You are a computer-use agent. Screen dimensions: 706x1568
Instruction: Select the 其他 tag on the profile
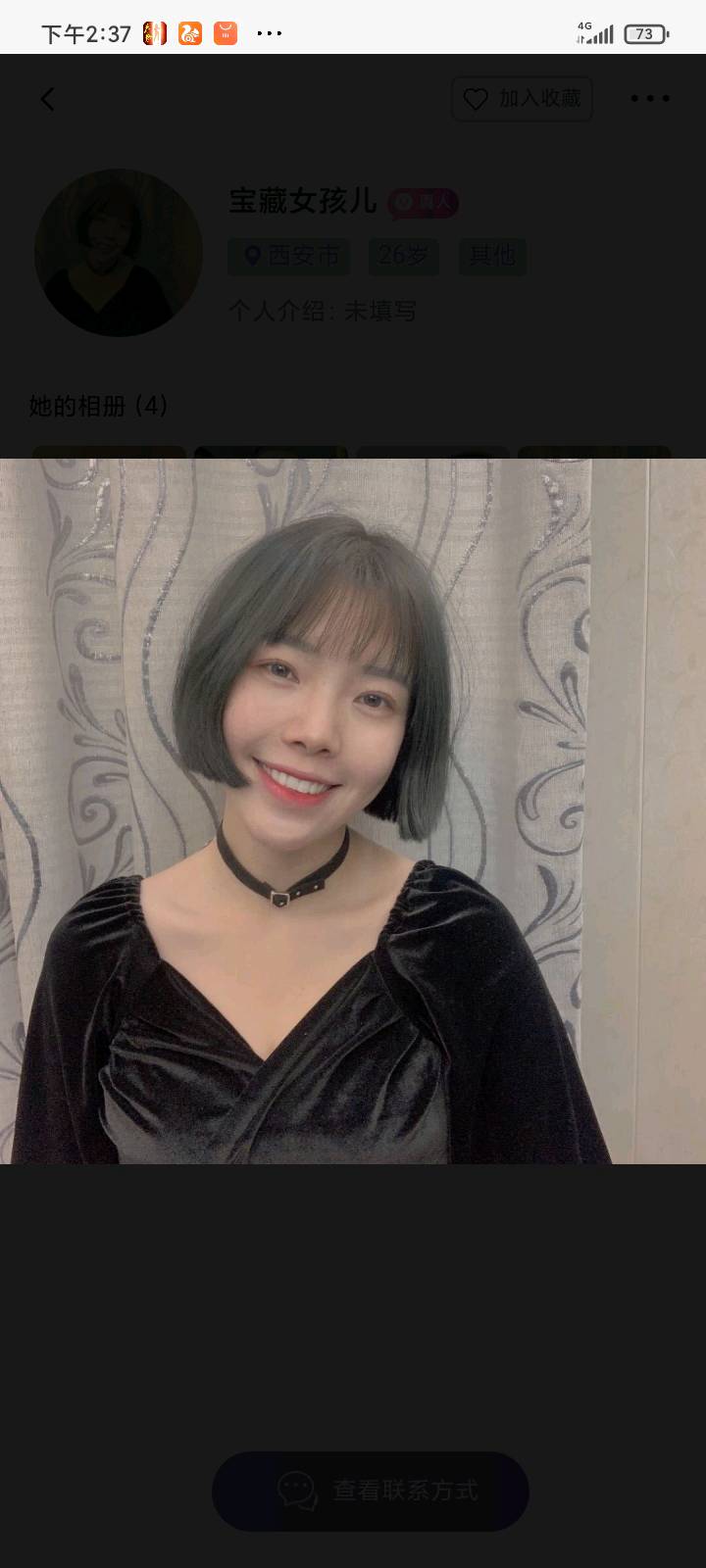[492, 257]
